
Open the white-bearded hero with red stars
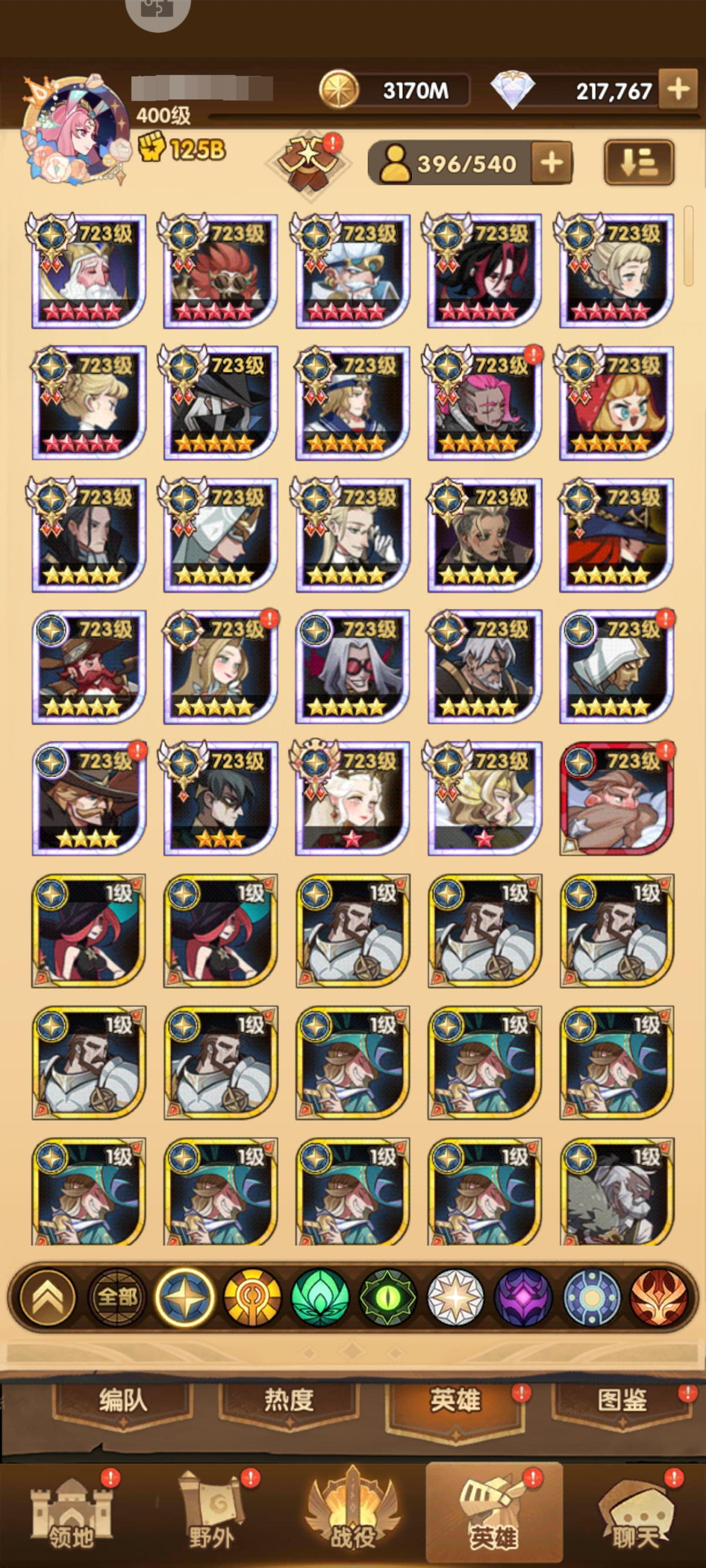(x=89, y=272)
